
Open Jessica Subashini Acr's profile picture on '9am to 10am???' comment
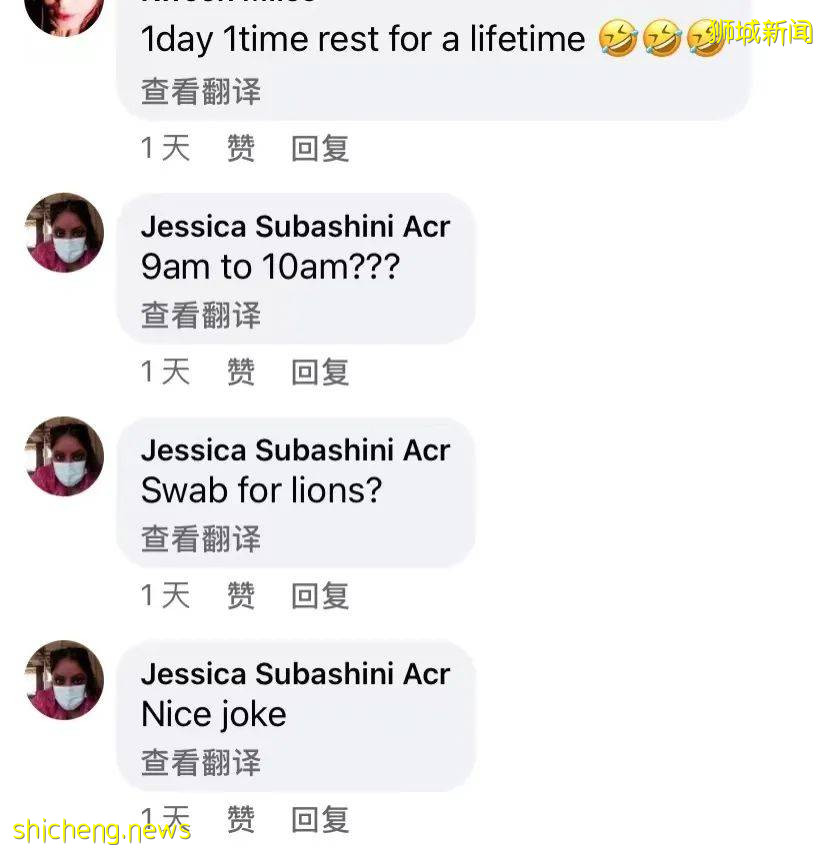tap(63, 232)
